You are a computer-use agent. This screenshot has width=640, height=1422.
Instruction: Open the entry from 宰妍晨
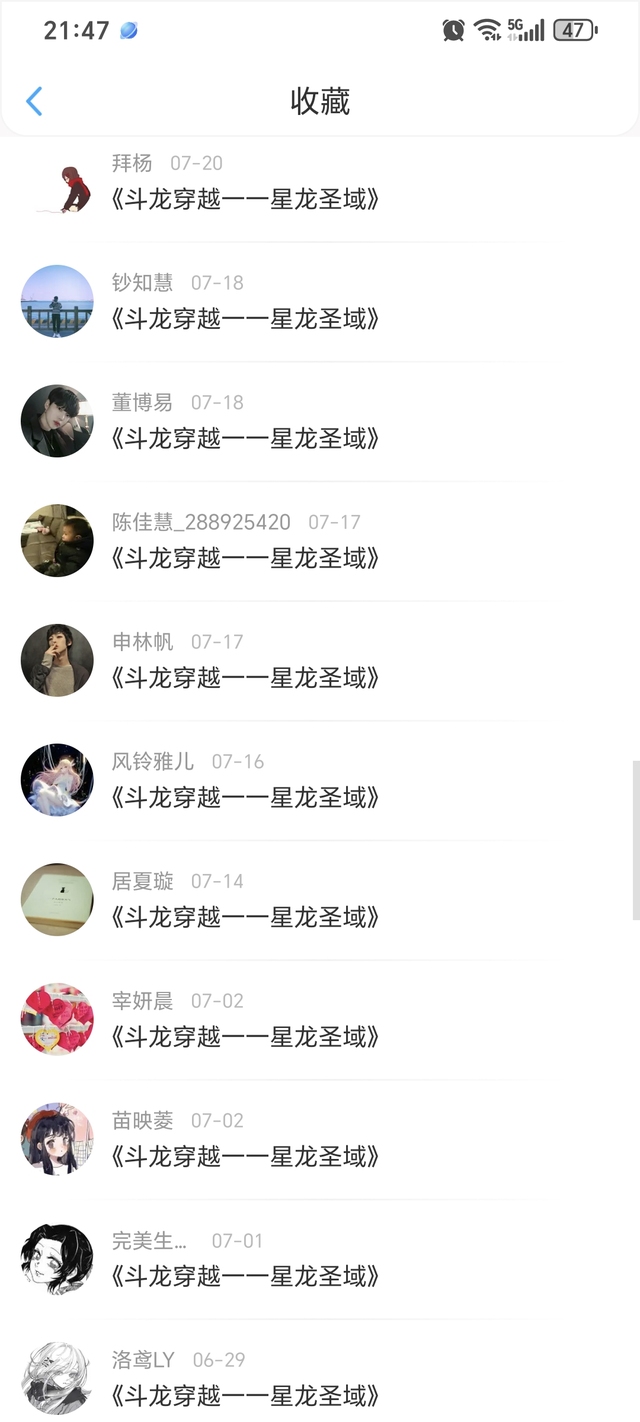click(x=246, y=1037)
